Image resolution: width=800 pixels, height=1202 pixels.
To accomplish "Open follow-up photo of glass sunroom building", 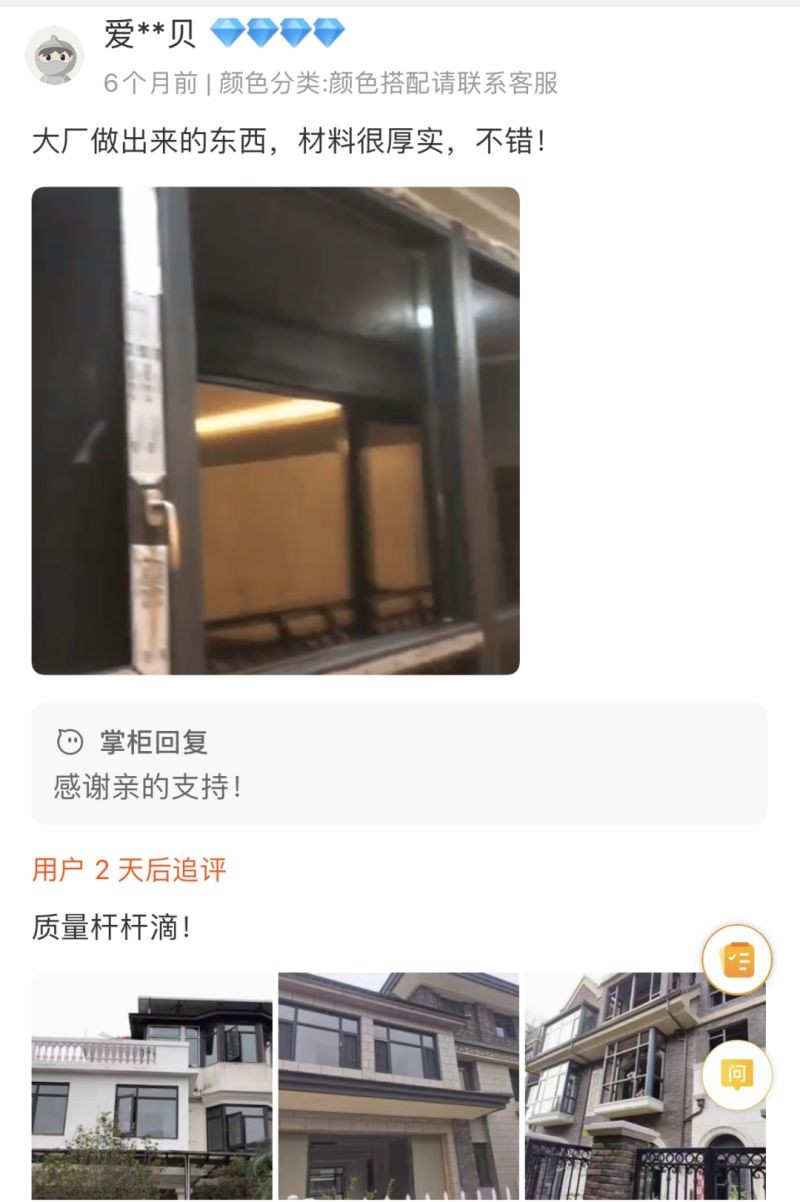I will click(x=630, y=1090).
